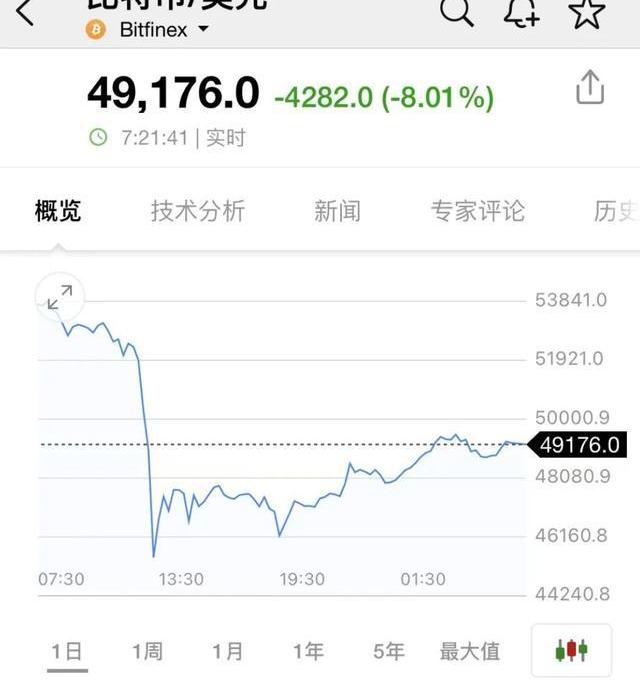Expand the chart to full screen
Screen dimensions: 640x680
60,297
